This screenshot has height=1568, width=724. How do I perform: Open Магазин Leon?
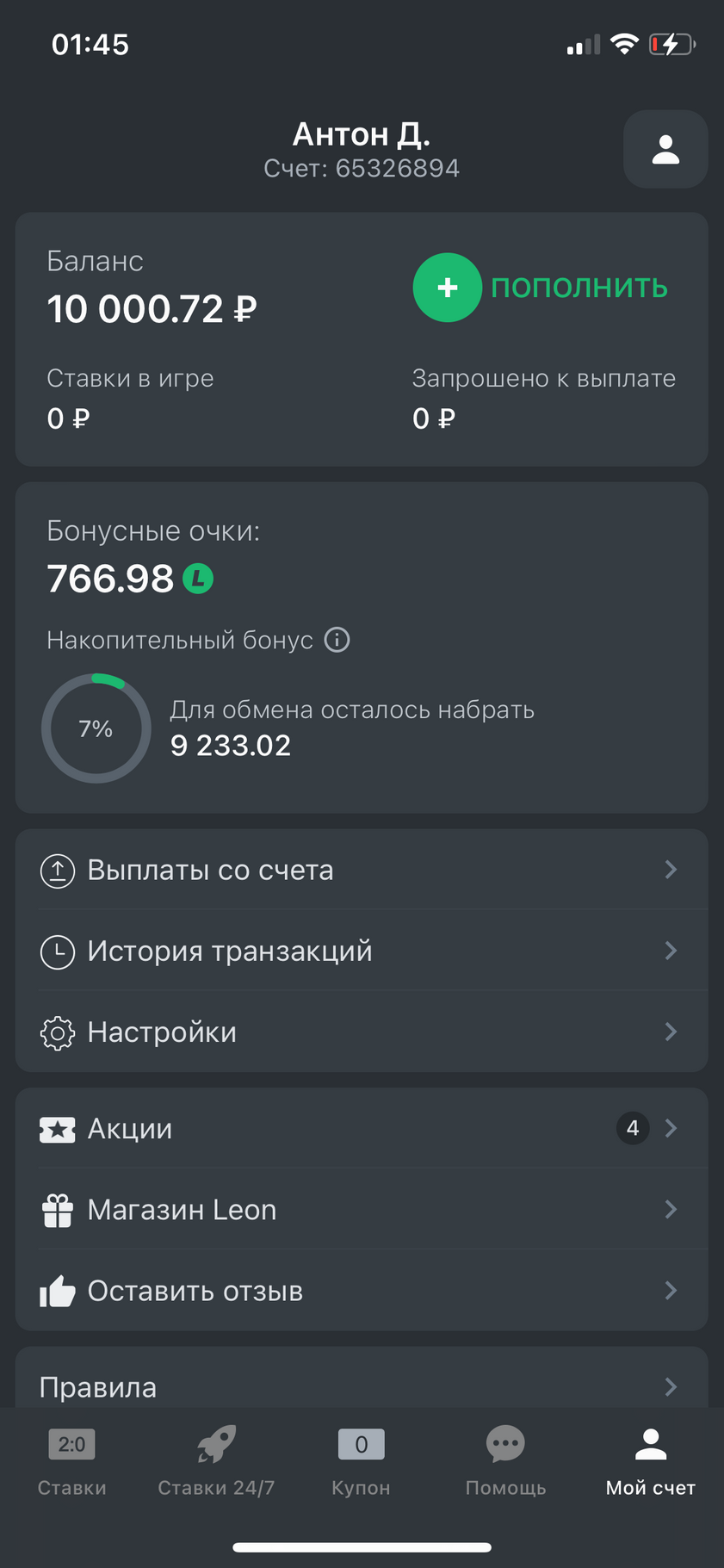click(x=362, y=1209)
